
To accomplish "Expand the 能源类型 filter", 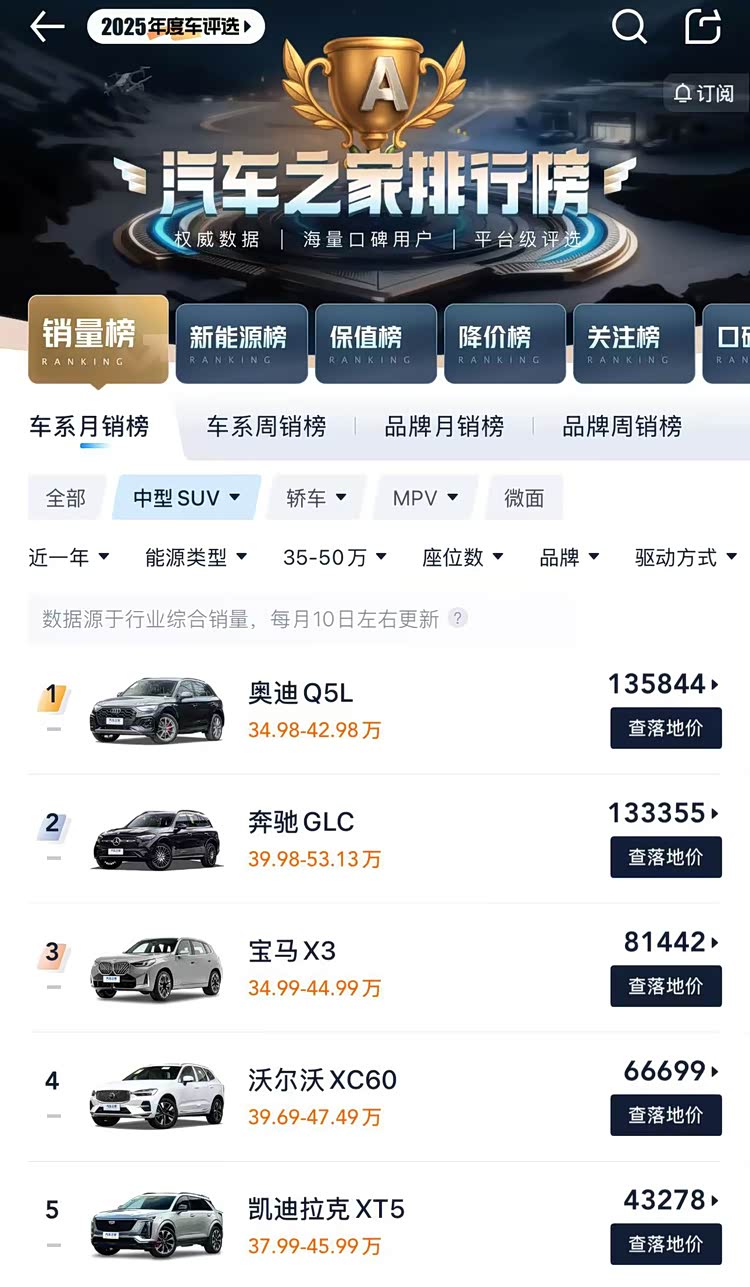I will [196, 558].
